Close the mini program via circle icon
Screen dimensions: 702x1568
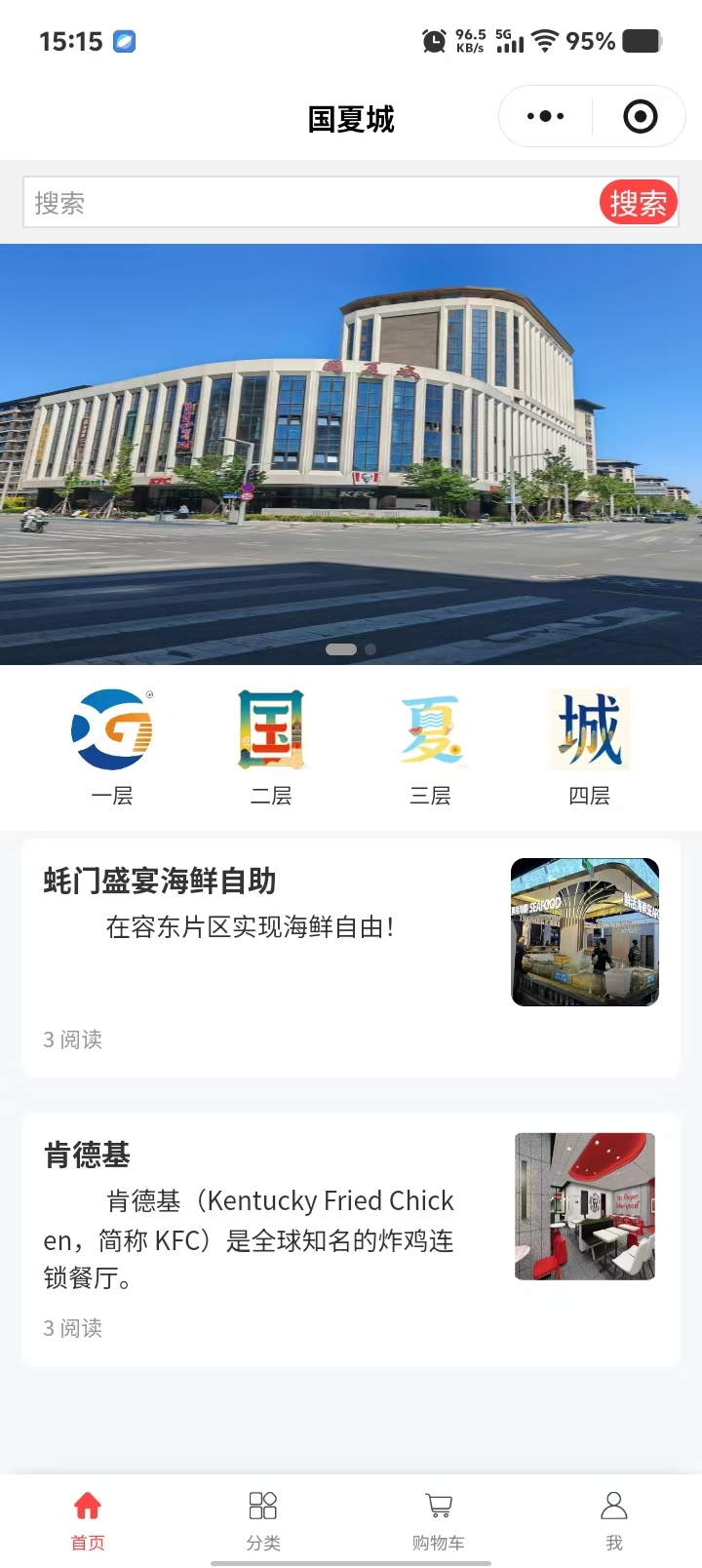tap(640, 117)
